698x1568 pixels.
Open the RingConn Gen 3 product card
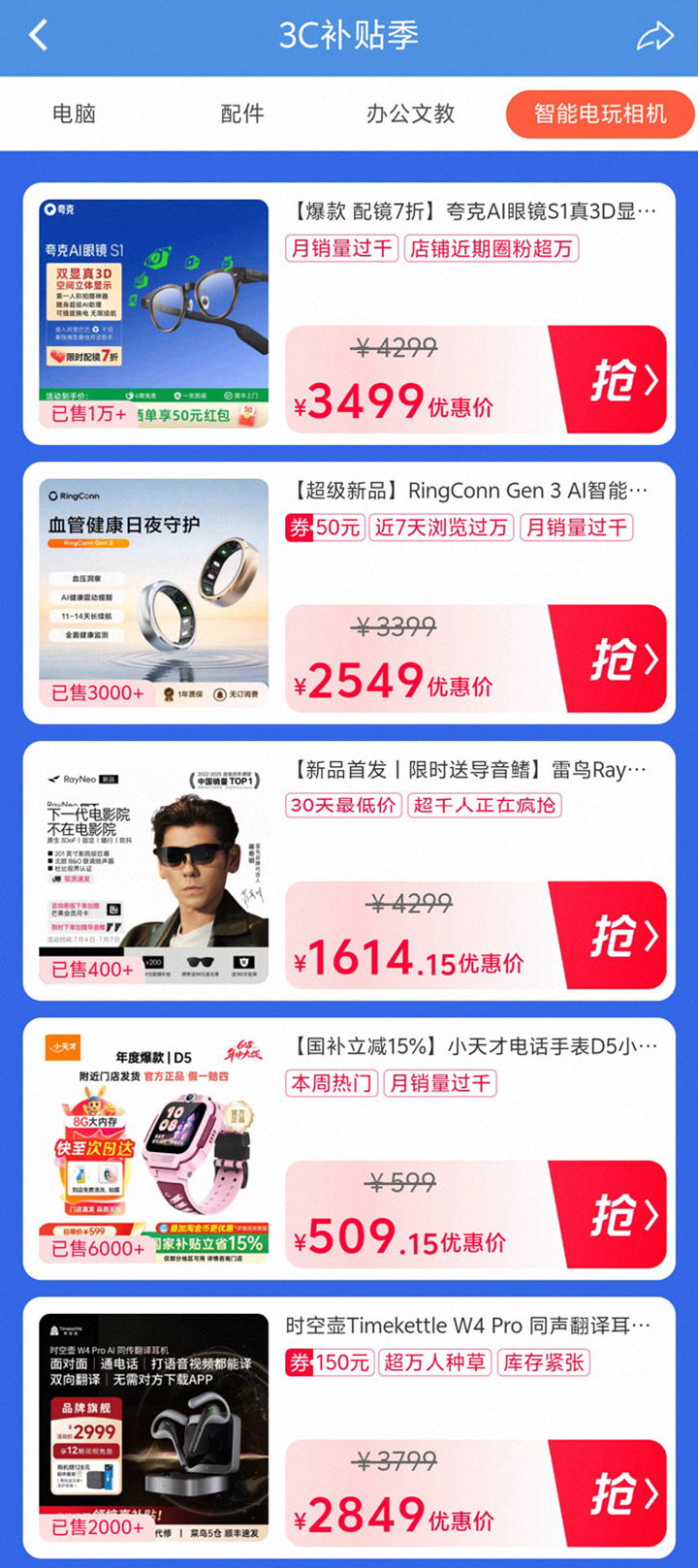[x=349, y=592]
